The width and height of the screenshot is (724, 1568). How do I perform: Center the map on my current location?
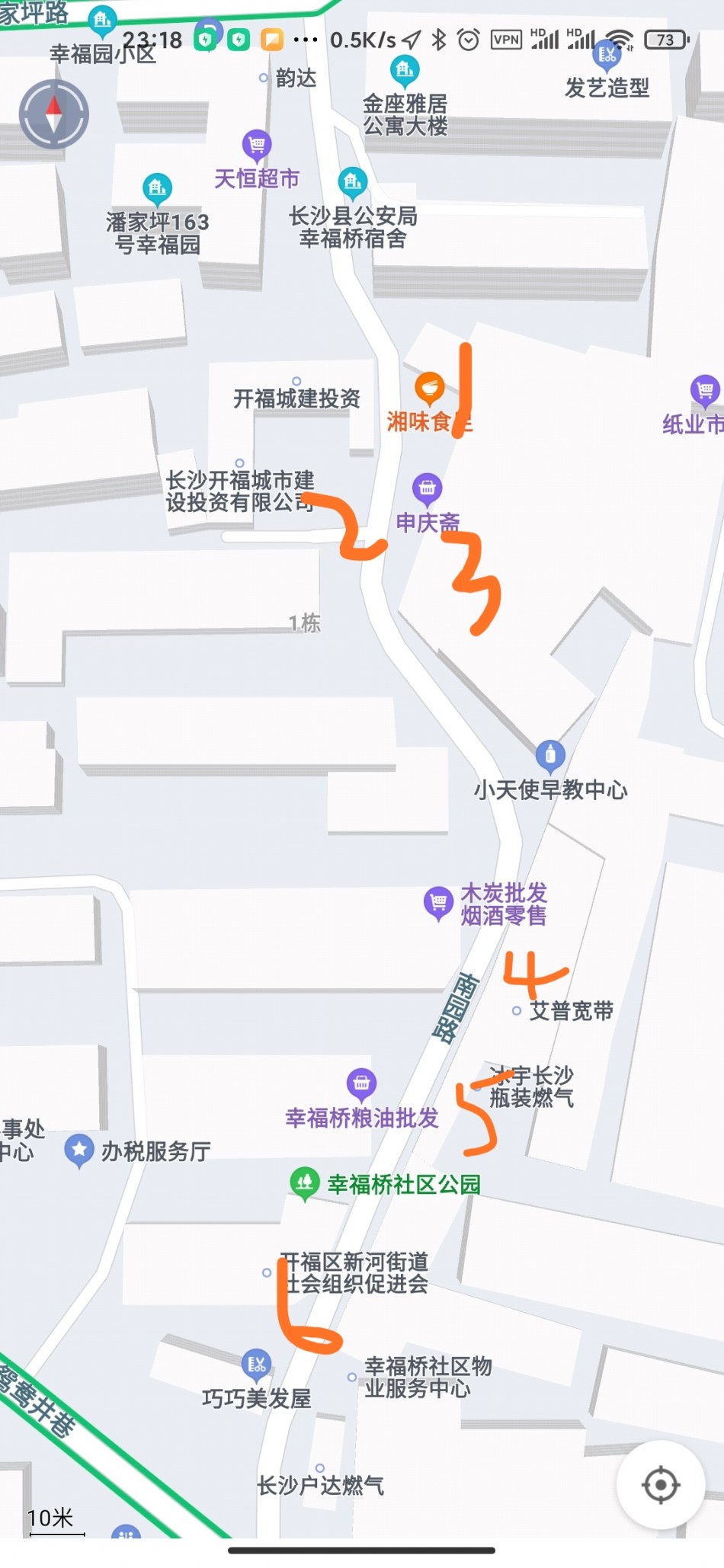(x=660, y=1484)
